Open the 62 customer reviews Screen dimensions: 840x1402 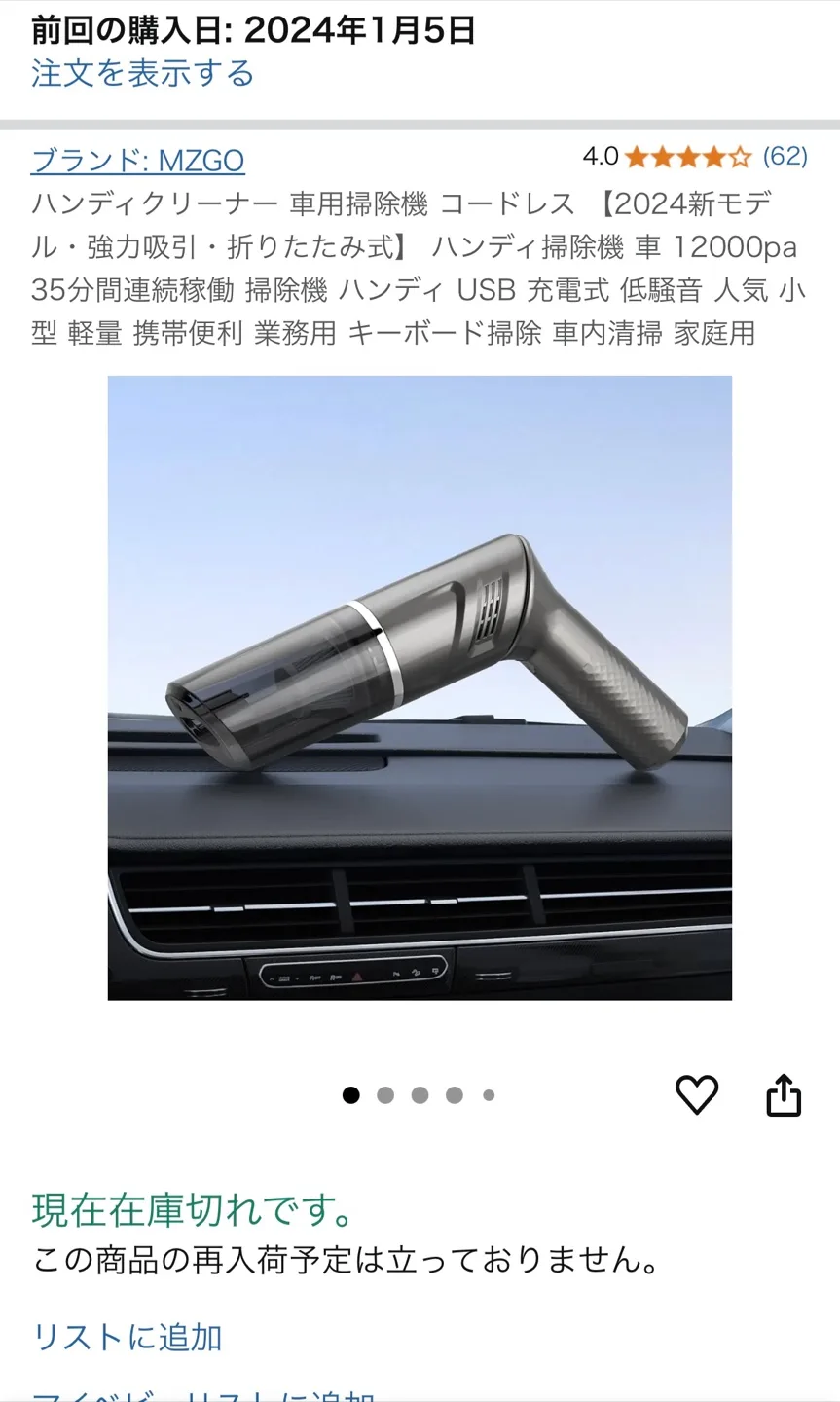[x=785, y=156]
